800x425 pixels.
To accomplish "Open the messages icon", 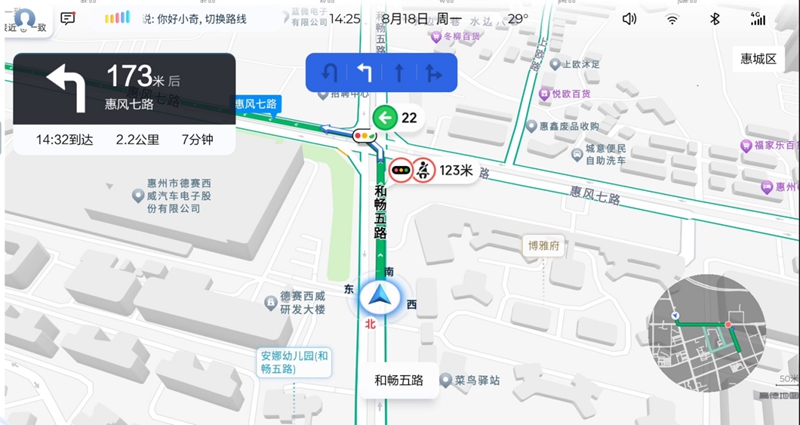I will [68, 18].
